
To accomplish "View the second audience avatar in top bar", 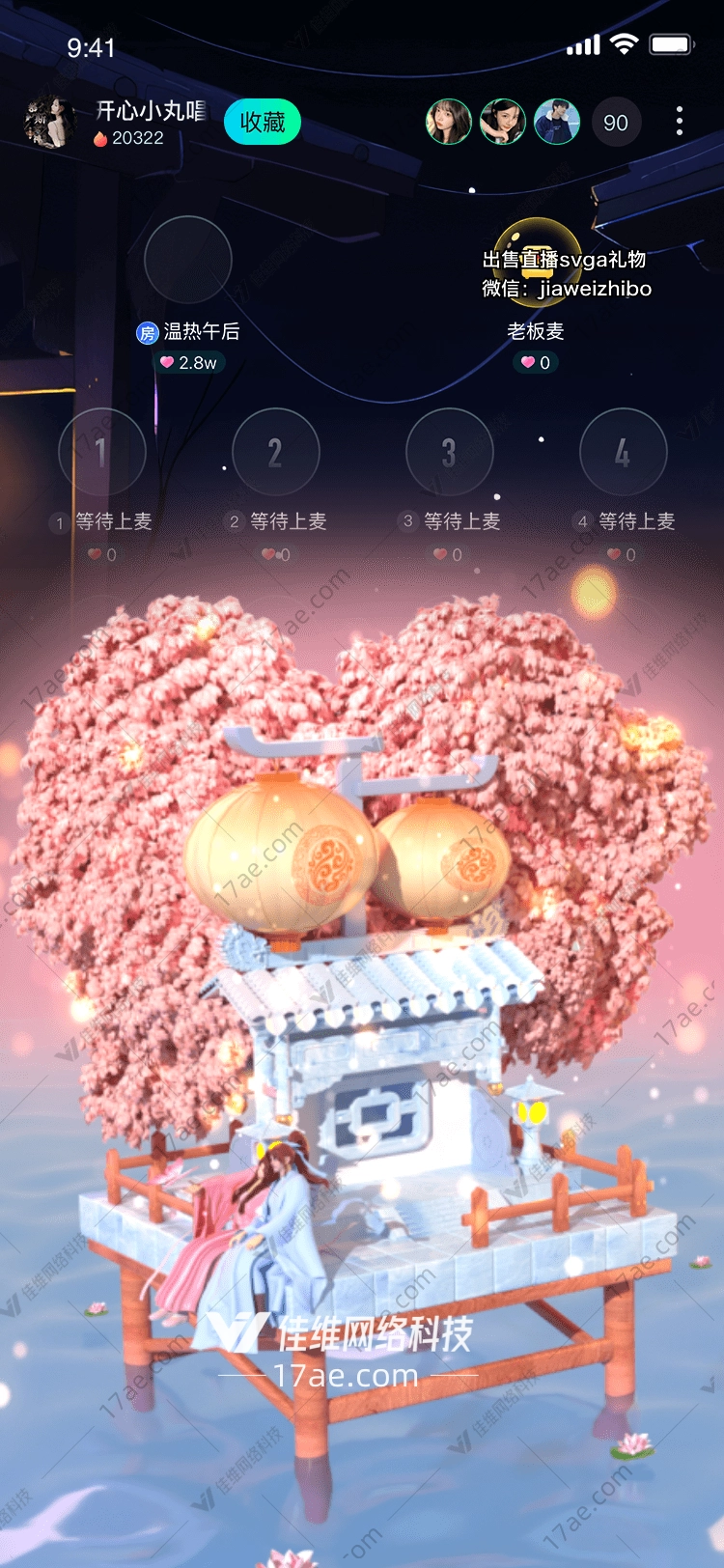I will (503, 122).
